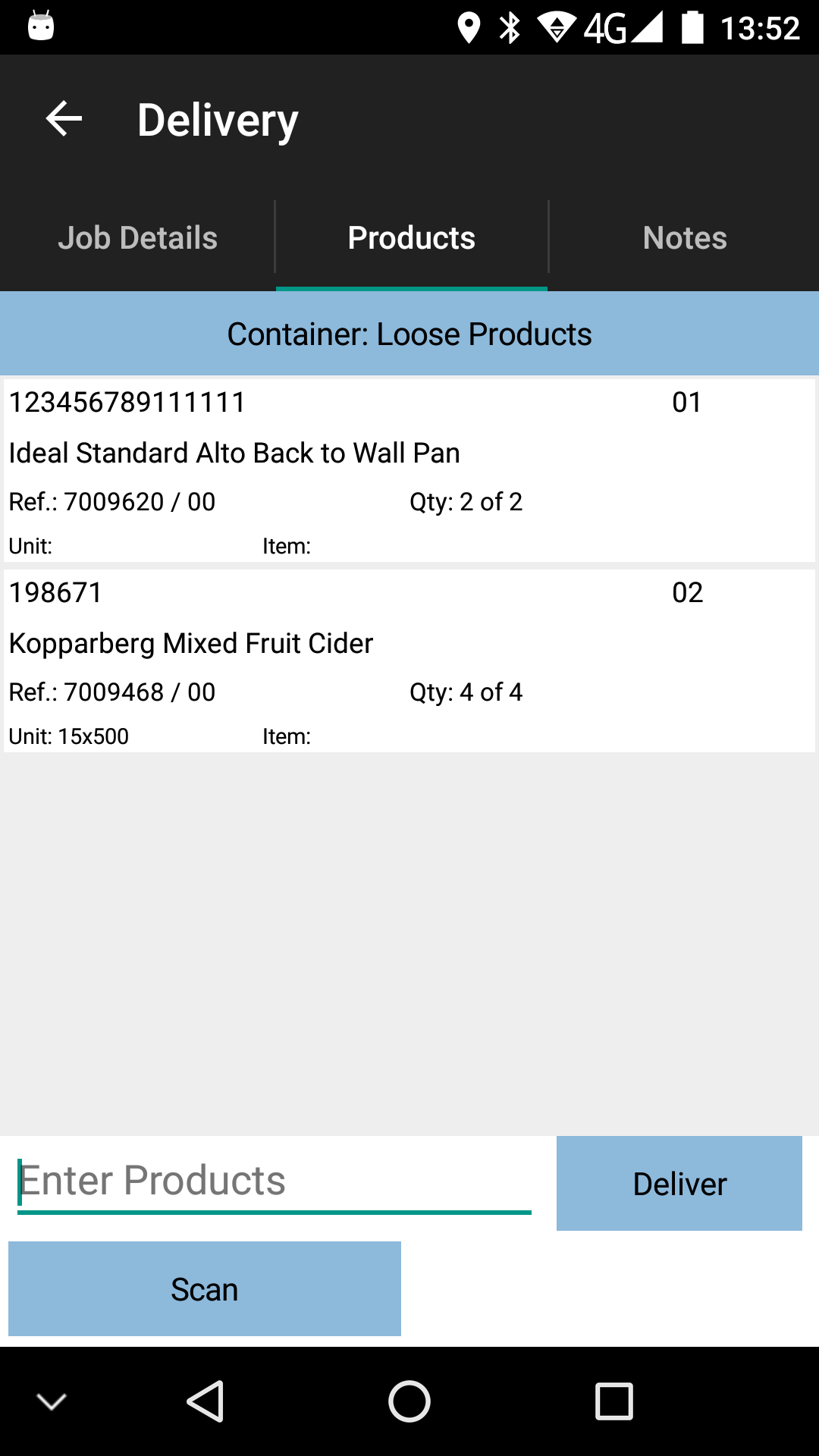The width and height of the screenshot is (819, 1456).
Task: Select the Products tab
Action: (x=412, y=238)
